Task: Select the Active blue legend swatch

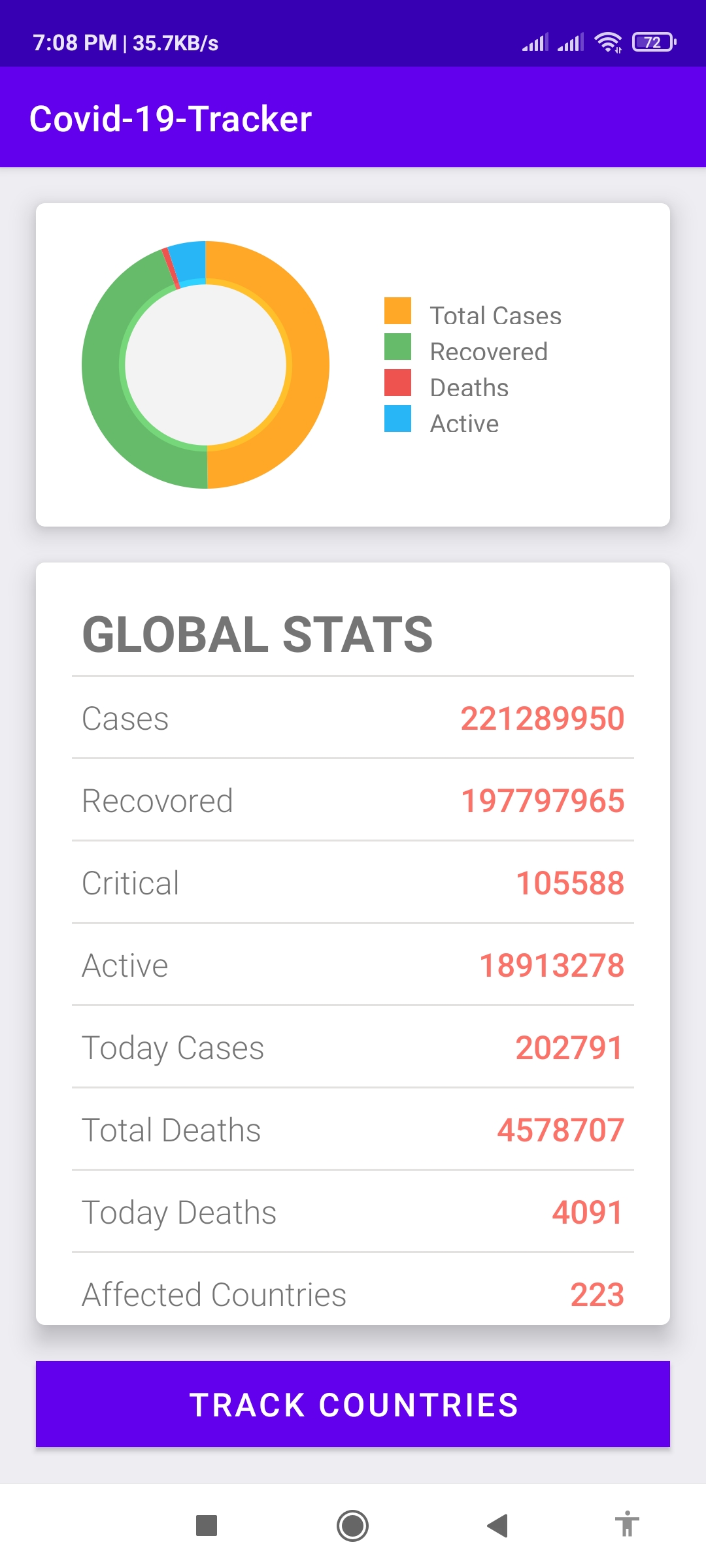Action: [x=397, y=417]
